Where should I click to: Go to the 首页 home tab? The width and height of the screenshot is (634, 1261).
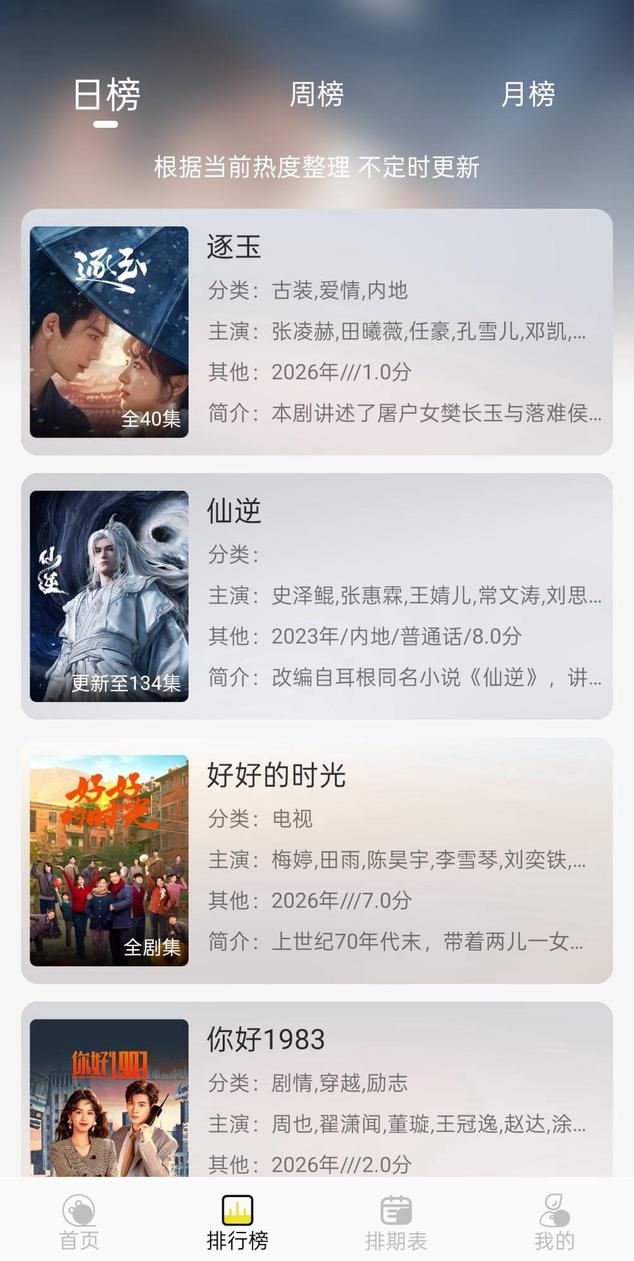pos(79,1222)
